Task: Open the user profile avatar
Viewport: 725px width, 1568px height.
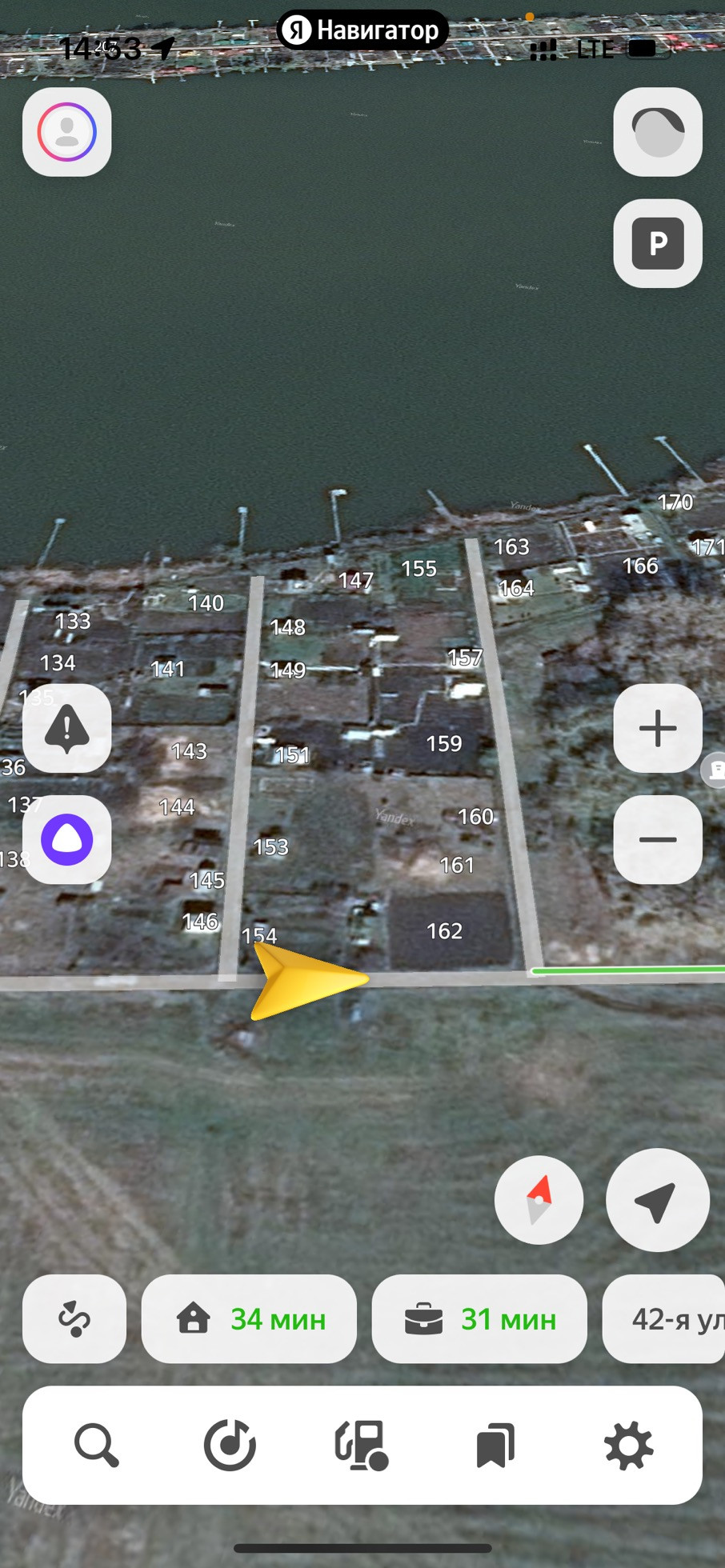Action: click(66, 132)
